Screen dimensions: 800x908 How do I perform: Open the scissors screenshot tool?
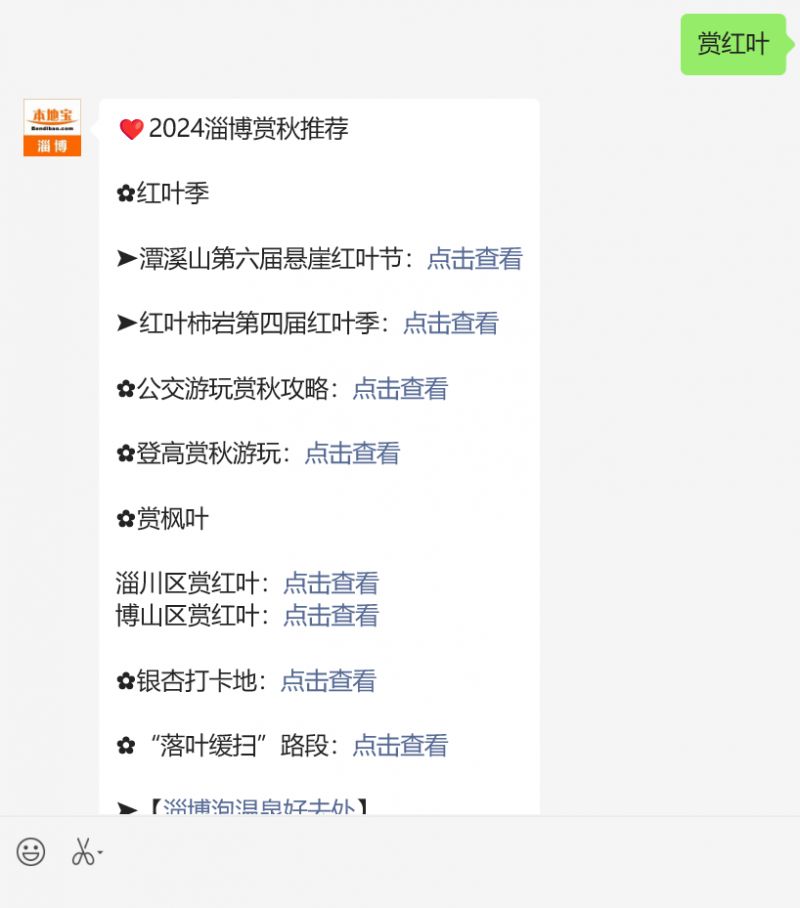pos(84,852)
